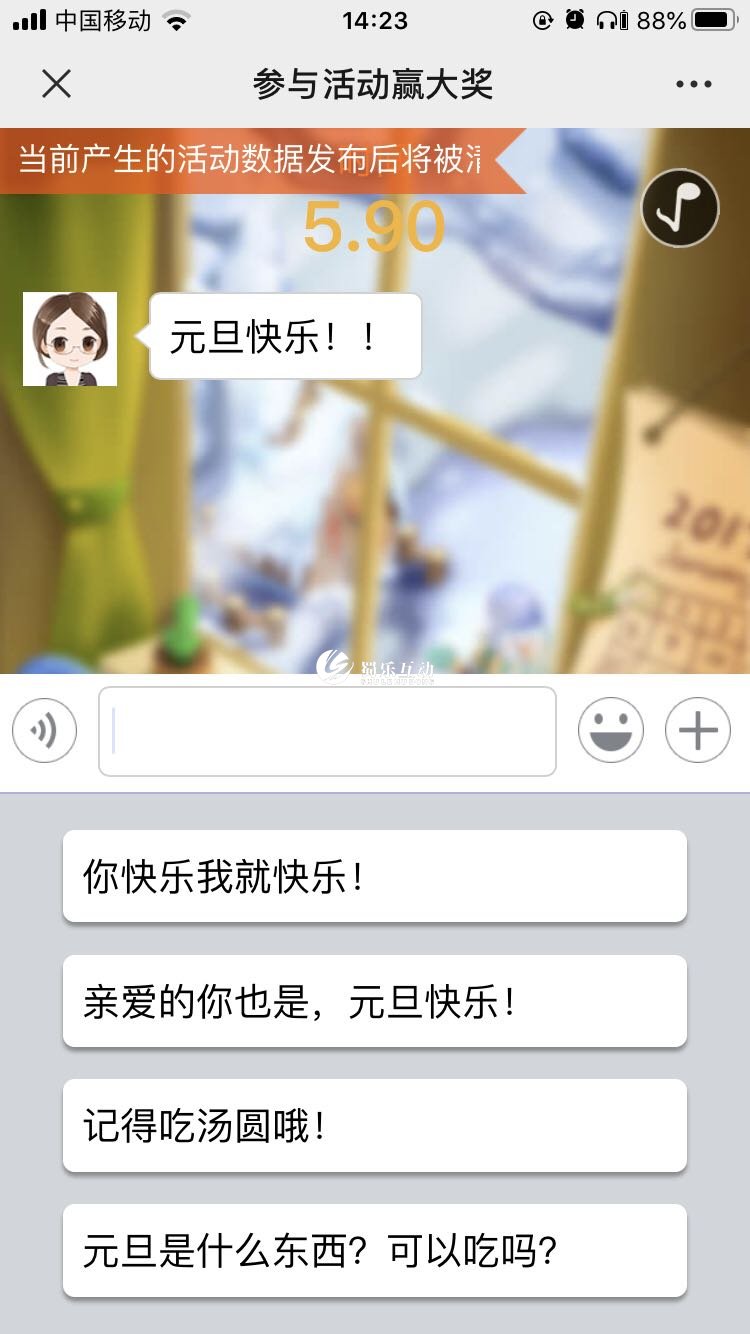Play the background music via music note icon
The height and width of the screenshot is (1334, 750).
[x=679, y=207]
